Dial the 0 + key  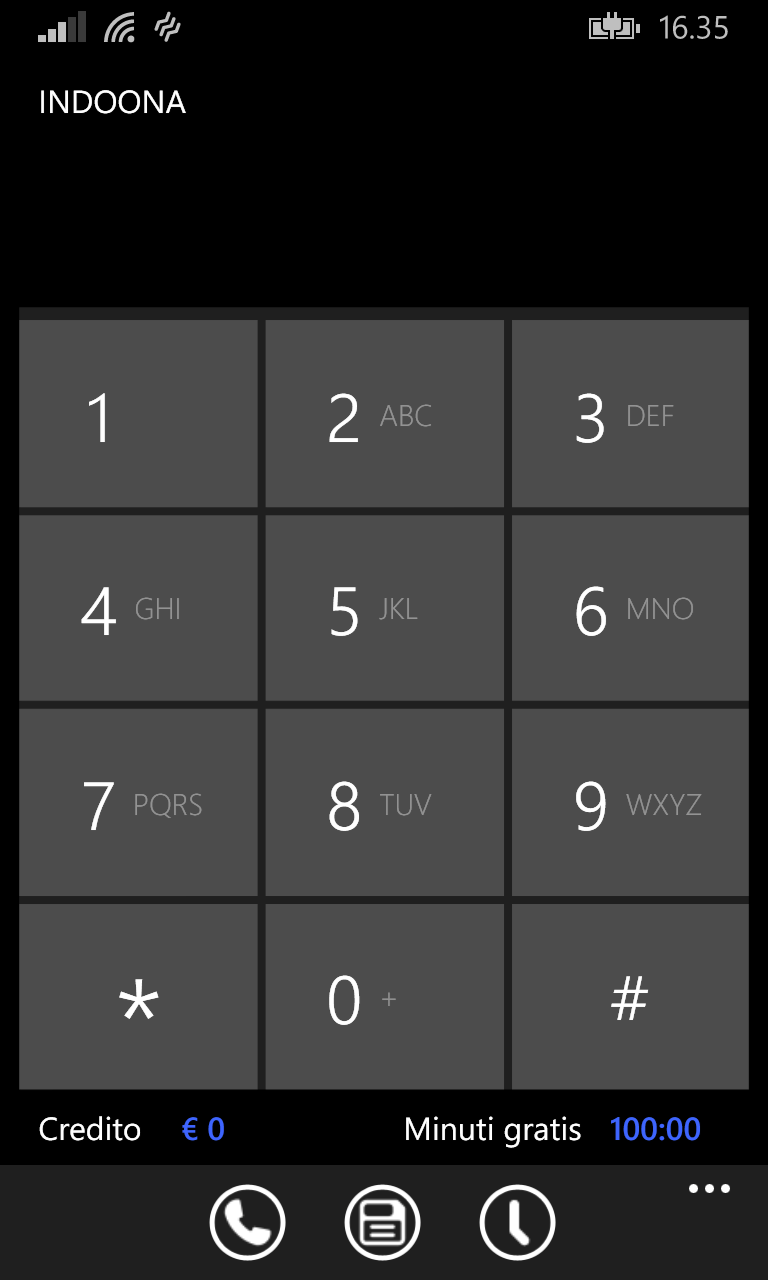(384, 997)
